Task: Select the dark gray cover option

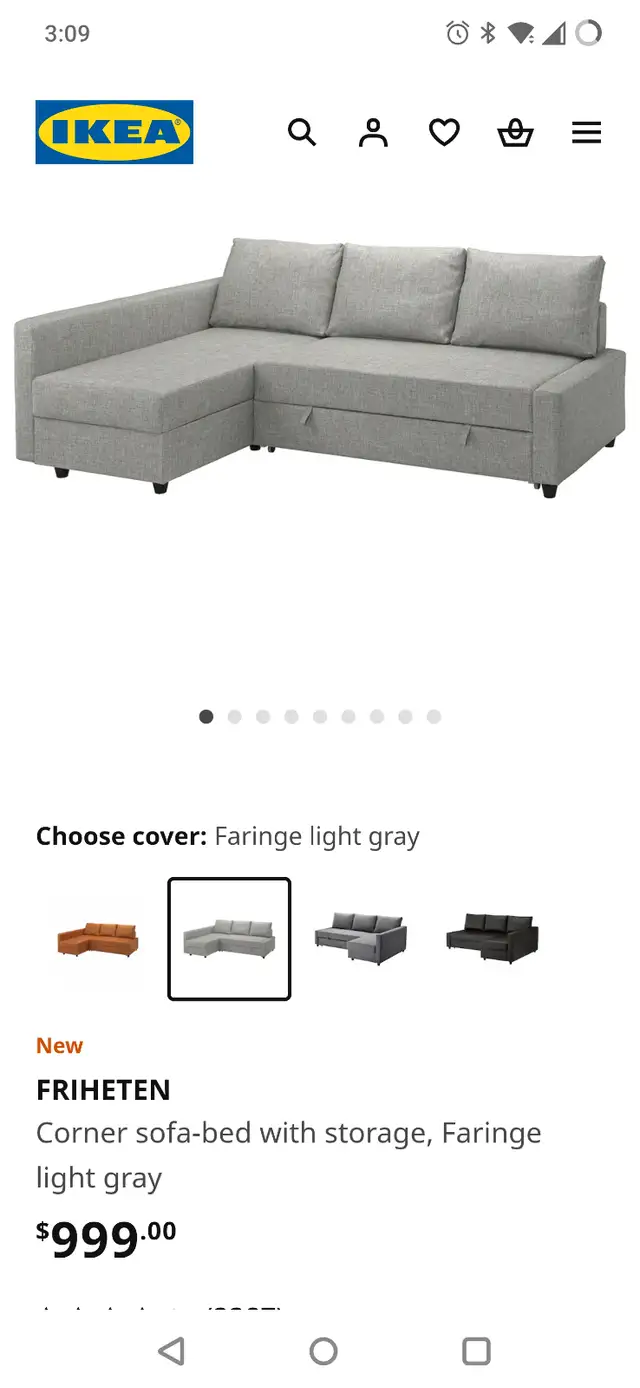Action: point(361,938)
